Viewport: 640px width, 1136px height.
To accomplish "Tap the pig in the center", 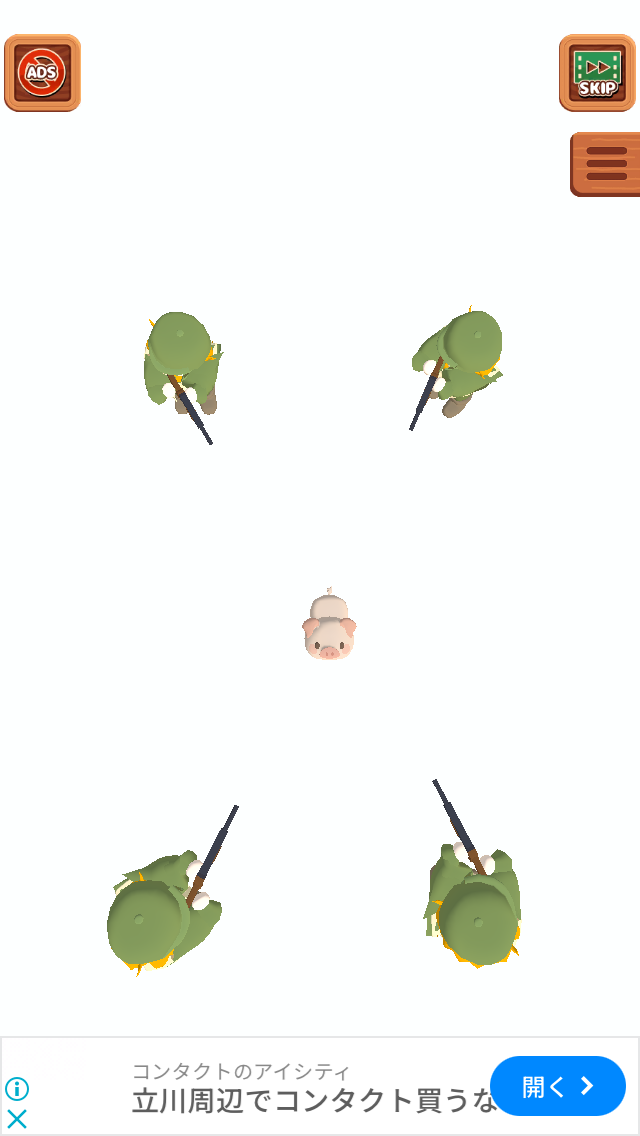I will (329, 624).
